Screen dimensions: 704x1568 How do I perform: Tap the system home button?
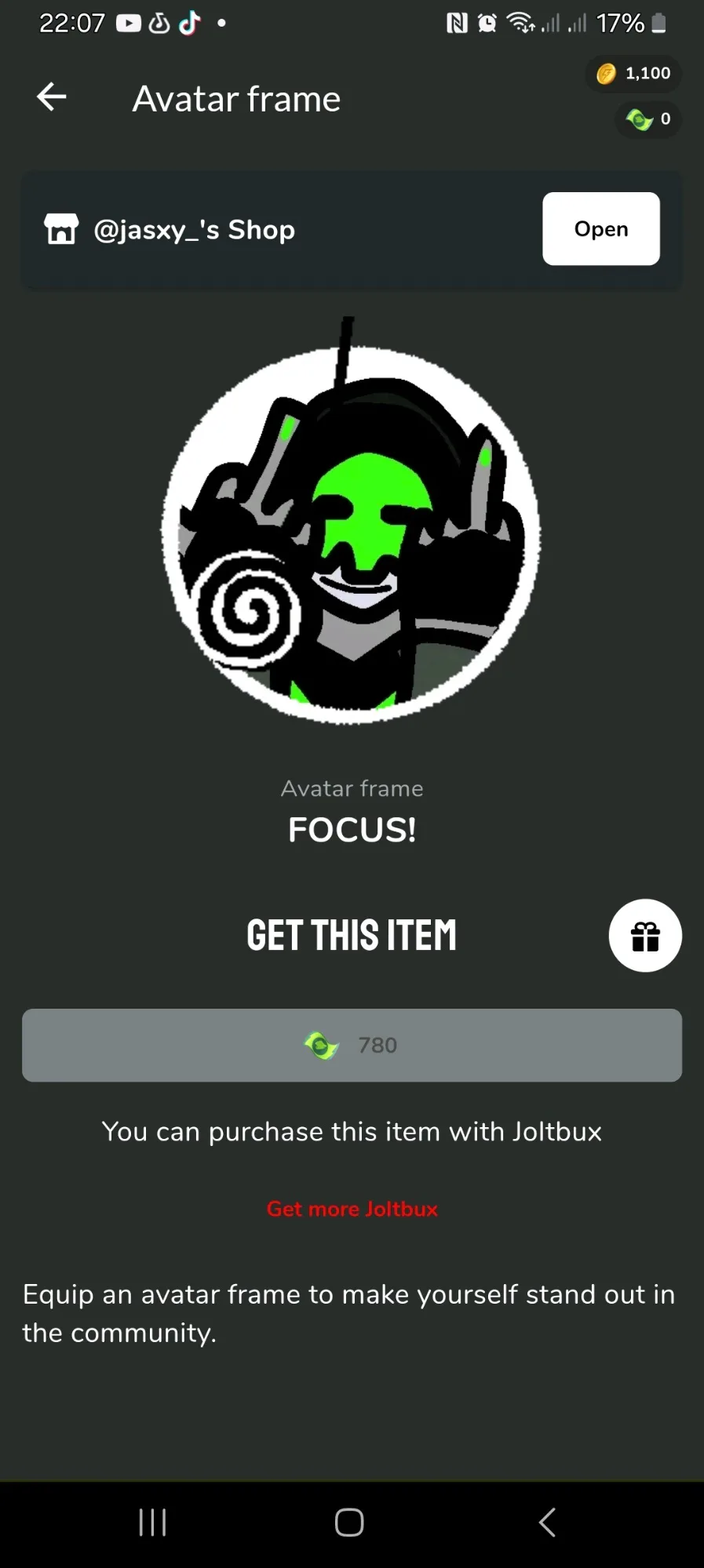349,1523
